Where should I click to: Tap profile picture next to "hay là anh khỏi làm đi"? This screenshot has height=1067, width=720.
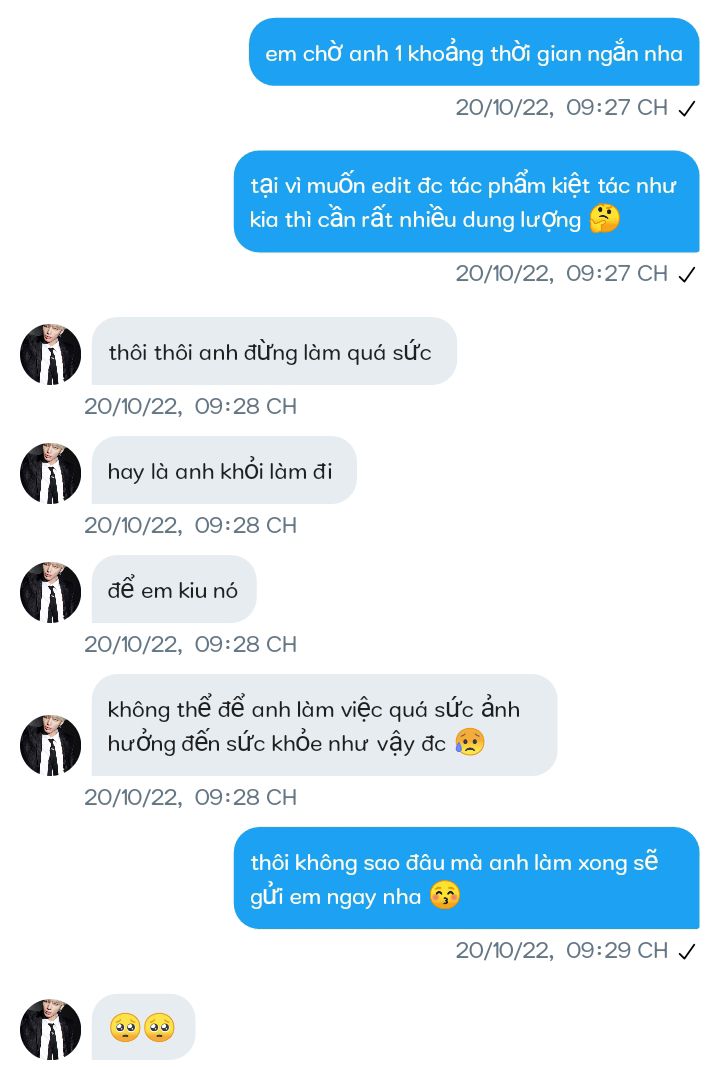coord(50,473)
